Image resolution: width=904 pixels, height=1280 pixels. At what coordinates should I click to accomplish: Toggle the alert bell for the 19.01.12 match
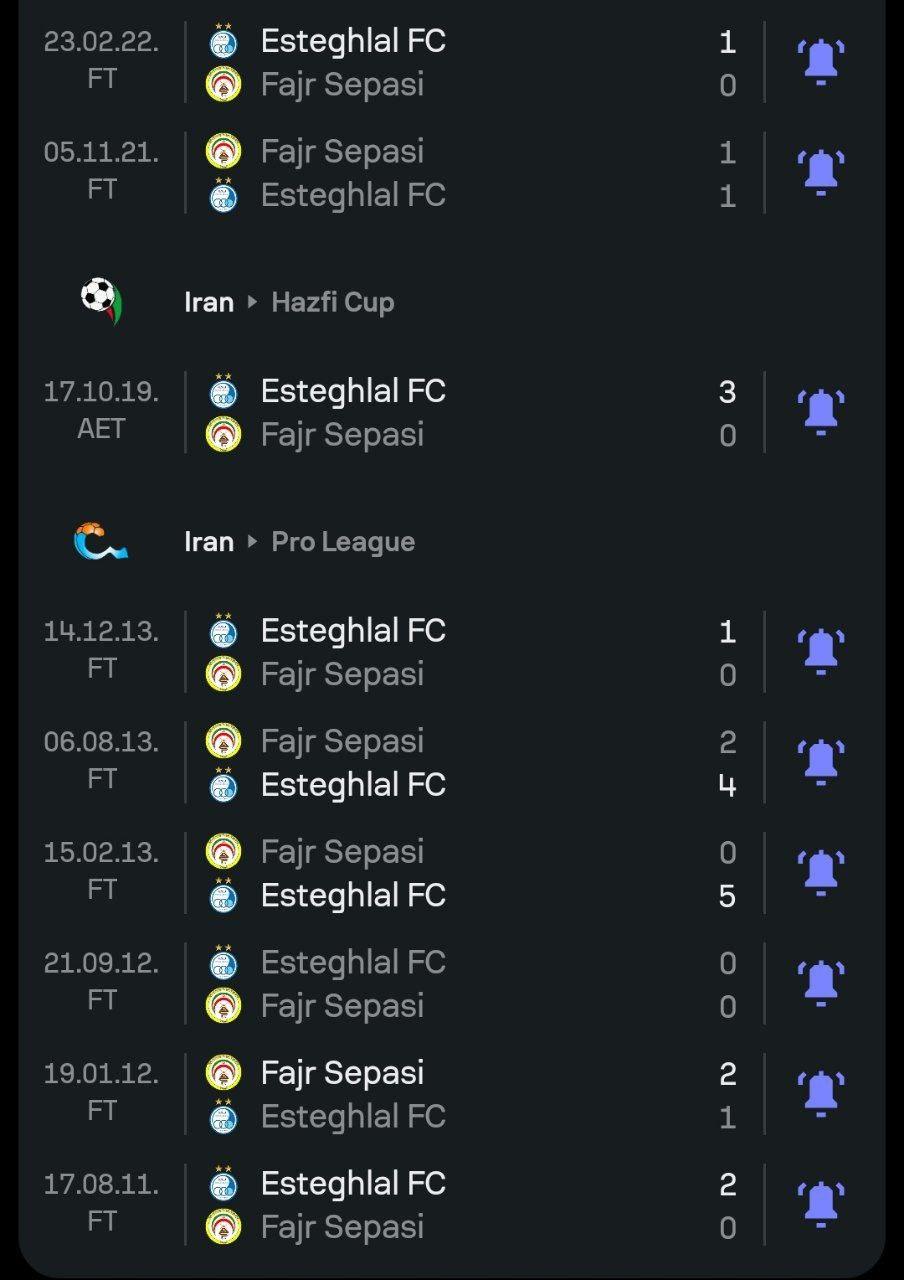(821, 1095)
